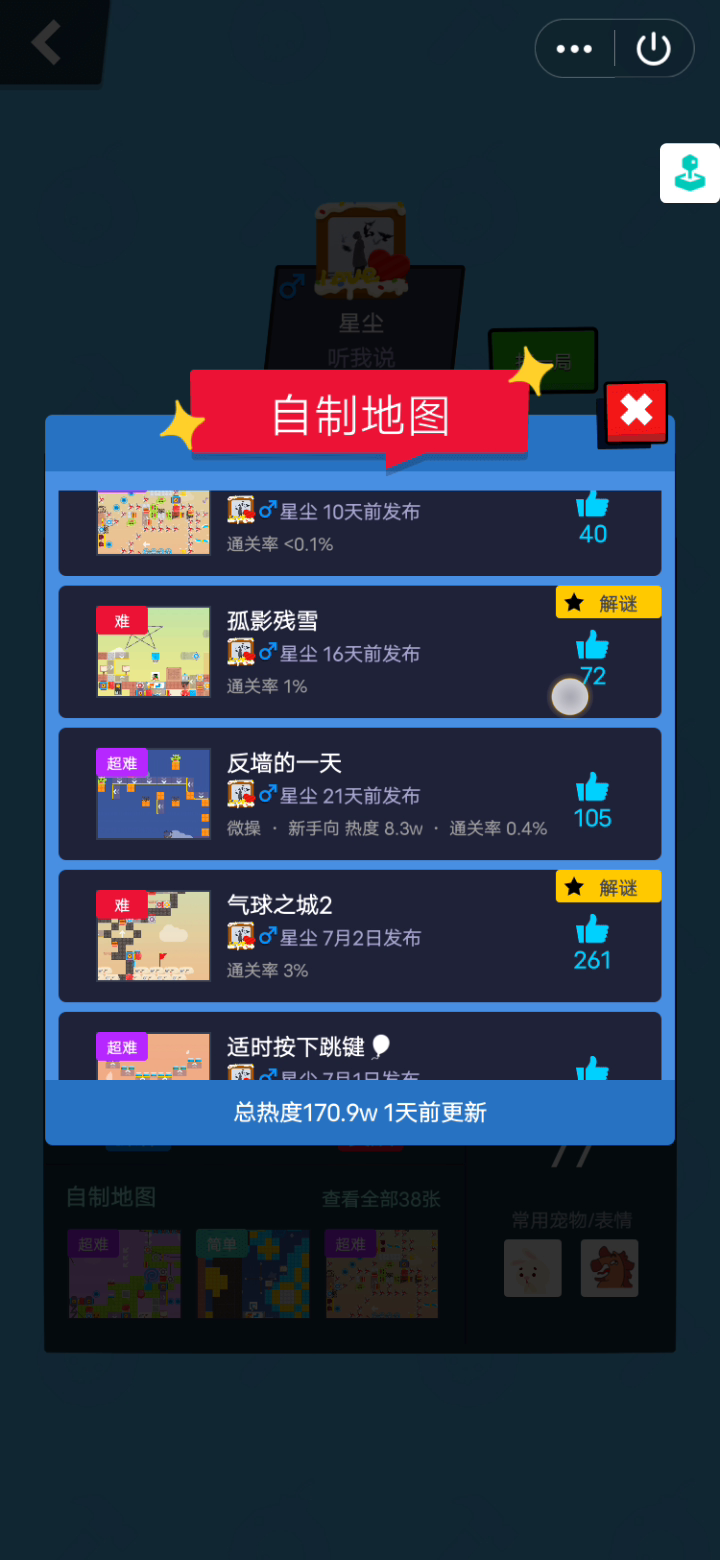This screenshot has height=1560, width=720.
Task: Open the mini program more options menu
Action: [x=574, y=49]
